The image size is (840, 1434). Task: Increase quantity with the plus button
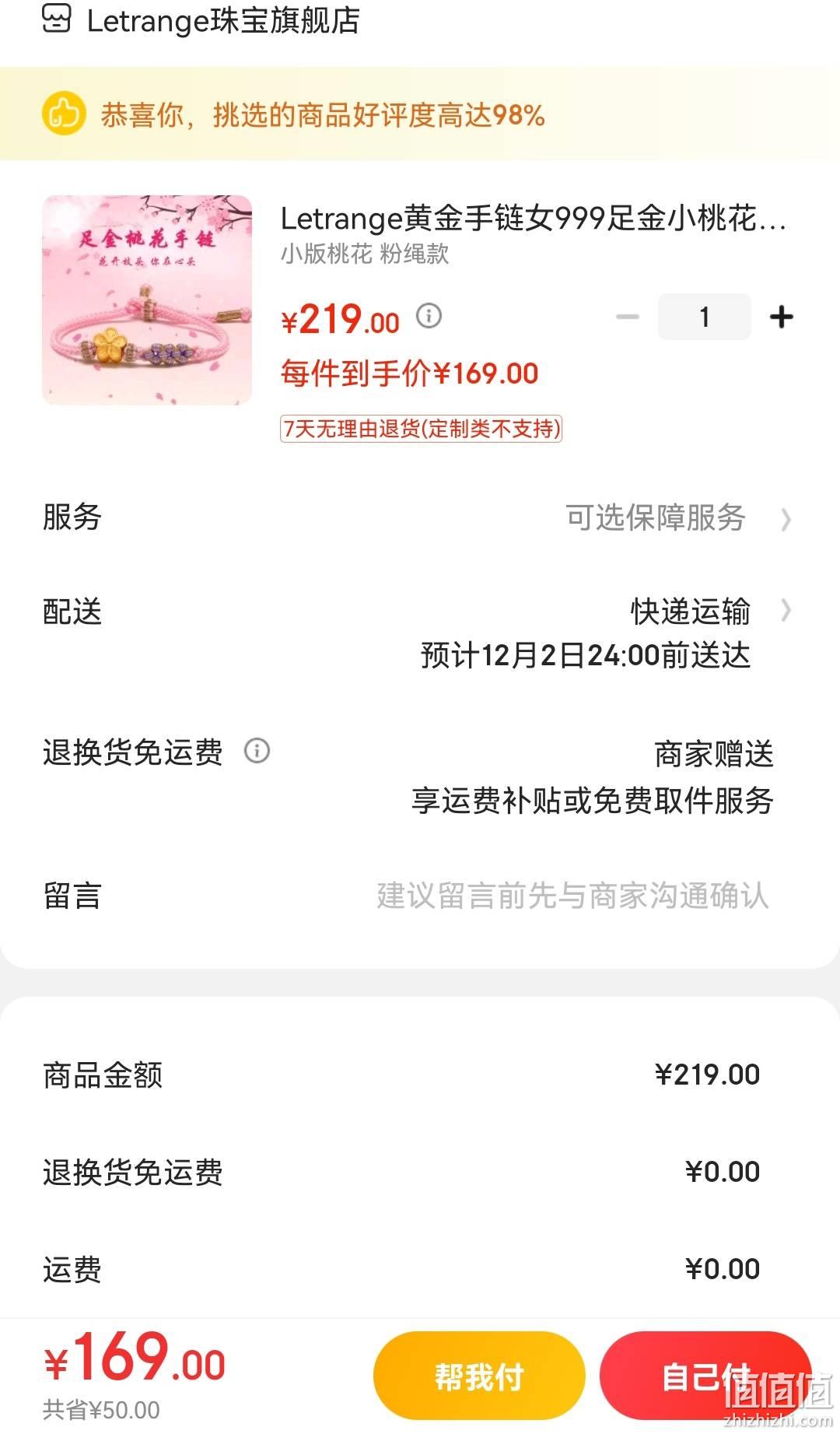pos(781,317)
